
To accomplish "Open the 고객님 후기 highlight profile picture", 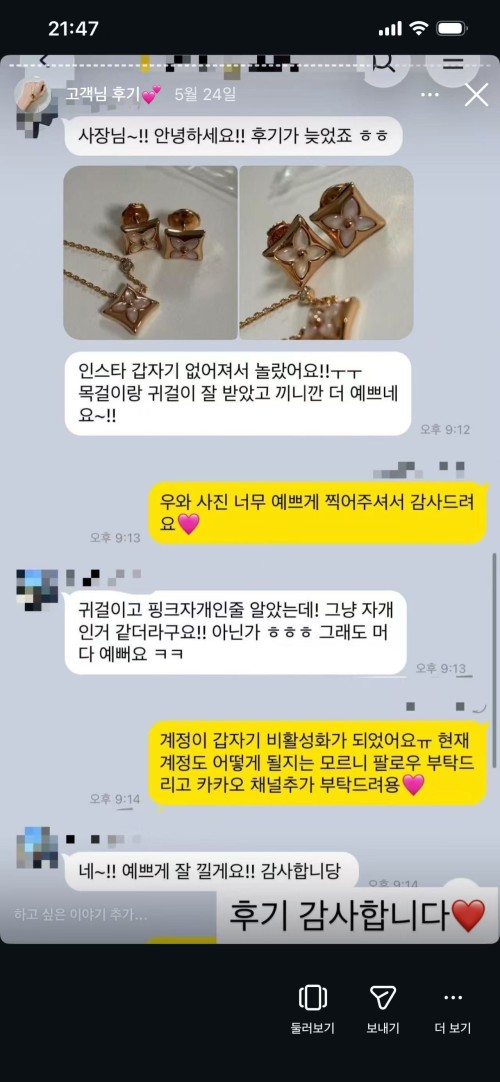I will (32, 95).
